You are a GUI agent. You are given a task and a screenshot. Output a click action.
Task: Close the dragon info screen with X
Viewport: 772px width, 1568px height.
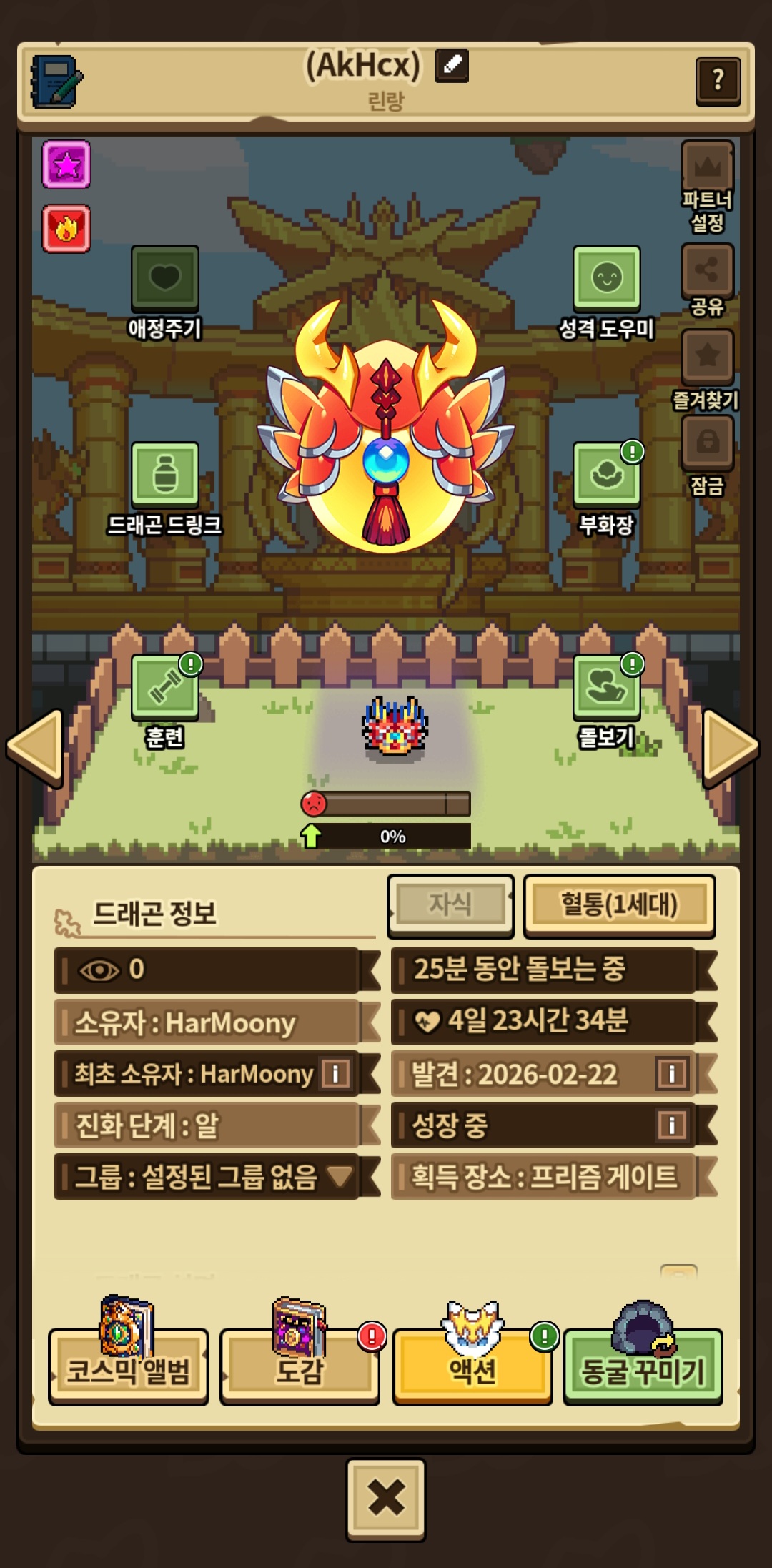point(386,1499)
